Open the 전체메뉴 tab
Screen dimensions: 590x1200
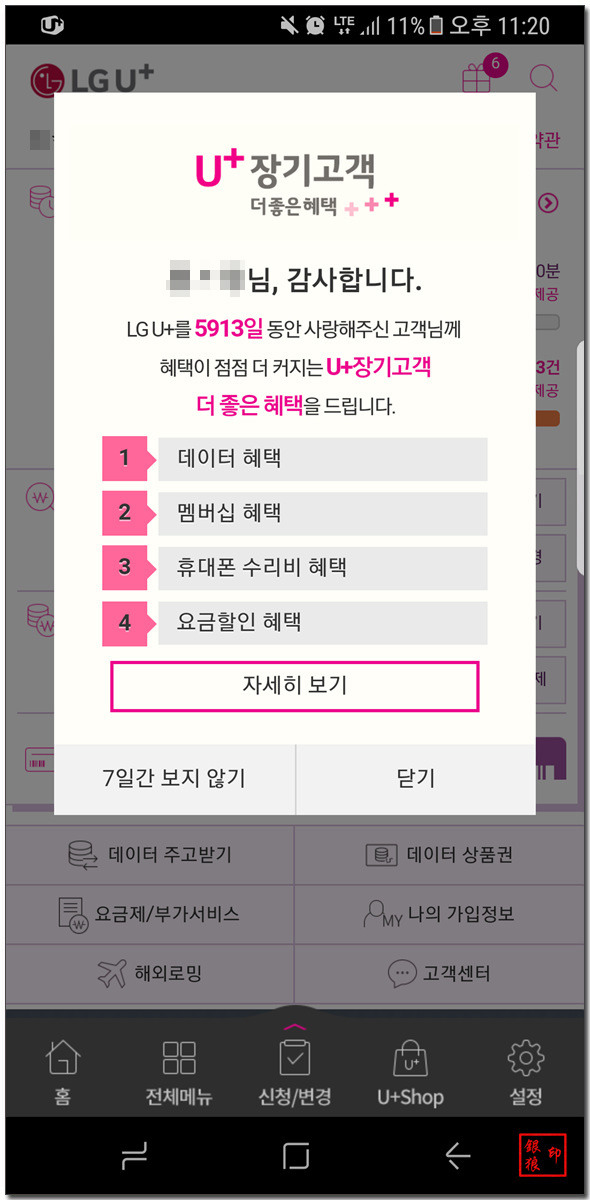point(179,1073)
